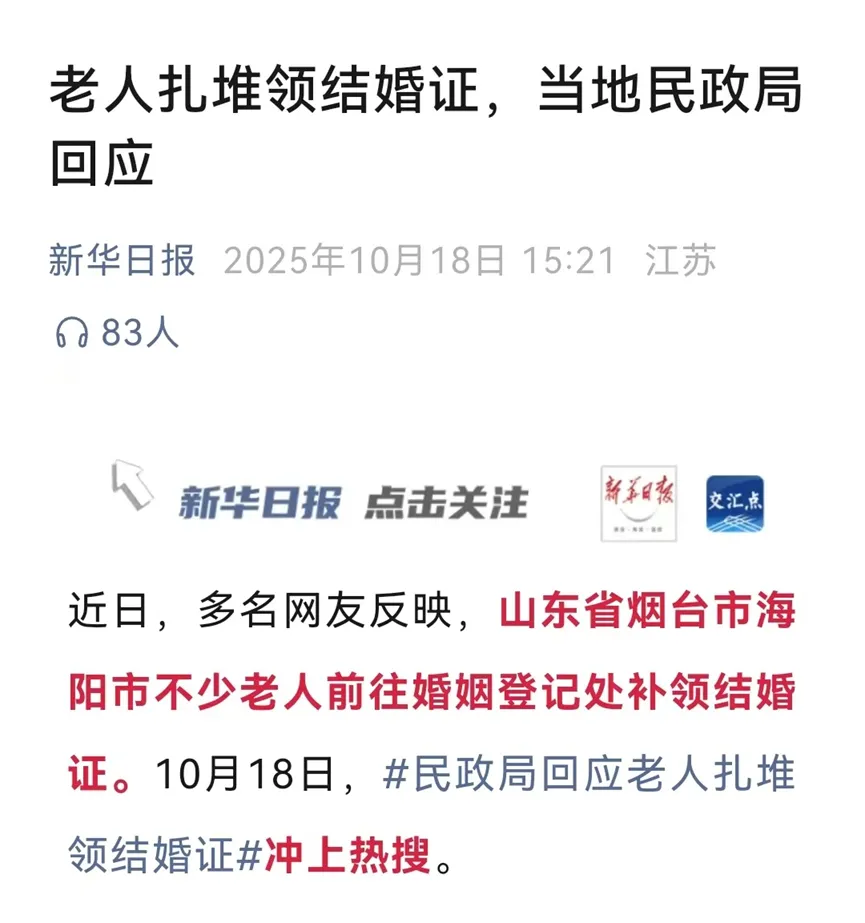
Task: Open the #民政局回应老人扎堆领结婚证# hashtag link
Action: point(589,777)
